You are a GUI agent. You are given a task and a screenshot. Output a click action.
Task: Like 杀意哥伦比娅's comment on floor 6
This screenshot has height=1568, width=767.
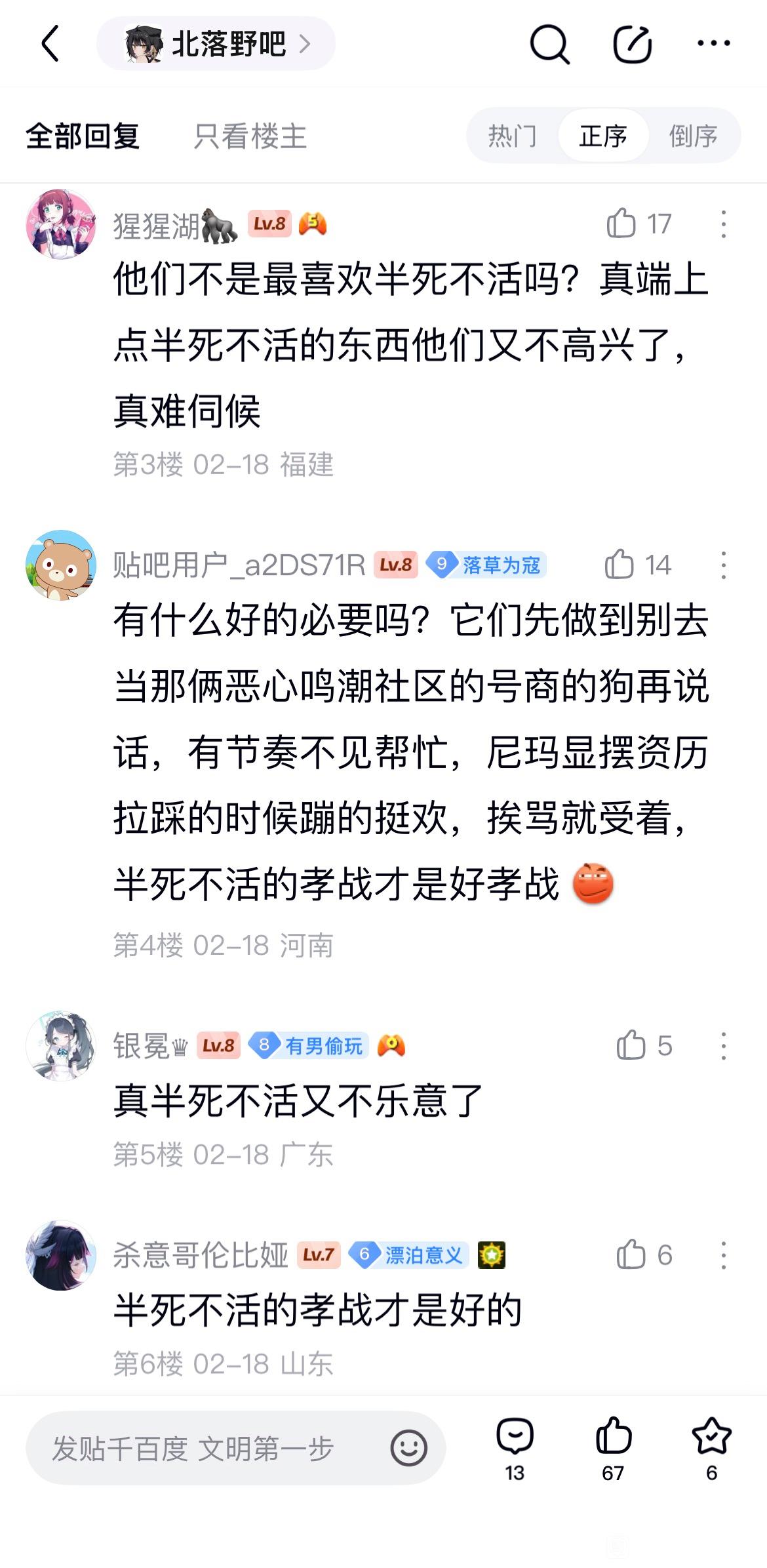[631, 1255]
